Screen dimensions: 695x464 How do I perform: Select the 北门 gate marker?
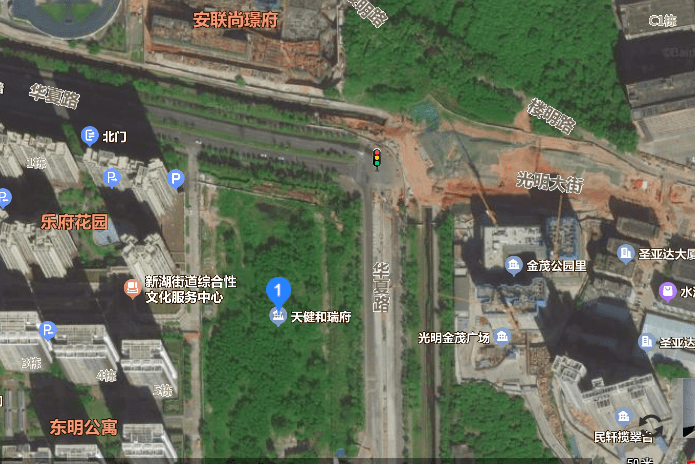(x=90, y=136)
